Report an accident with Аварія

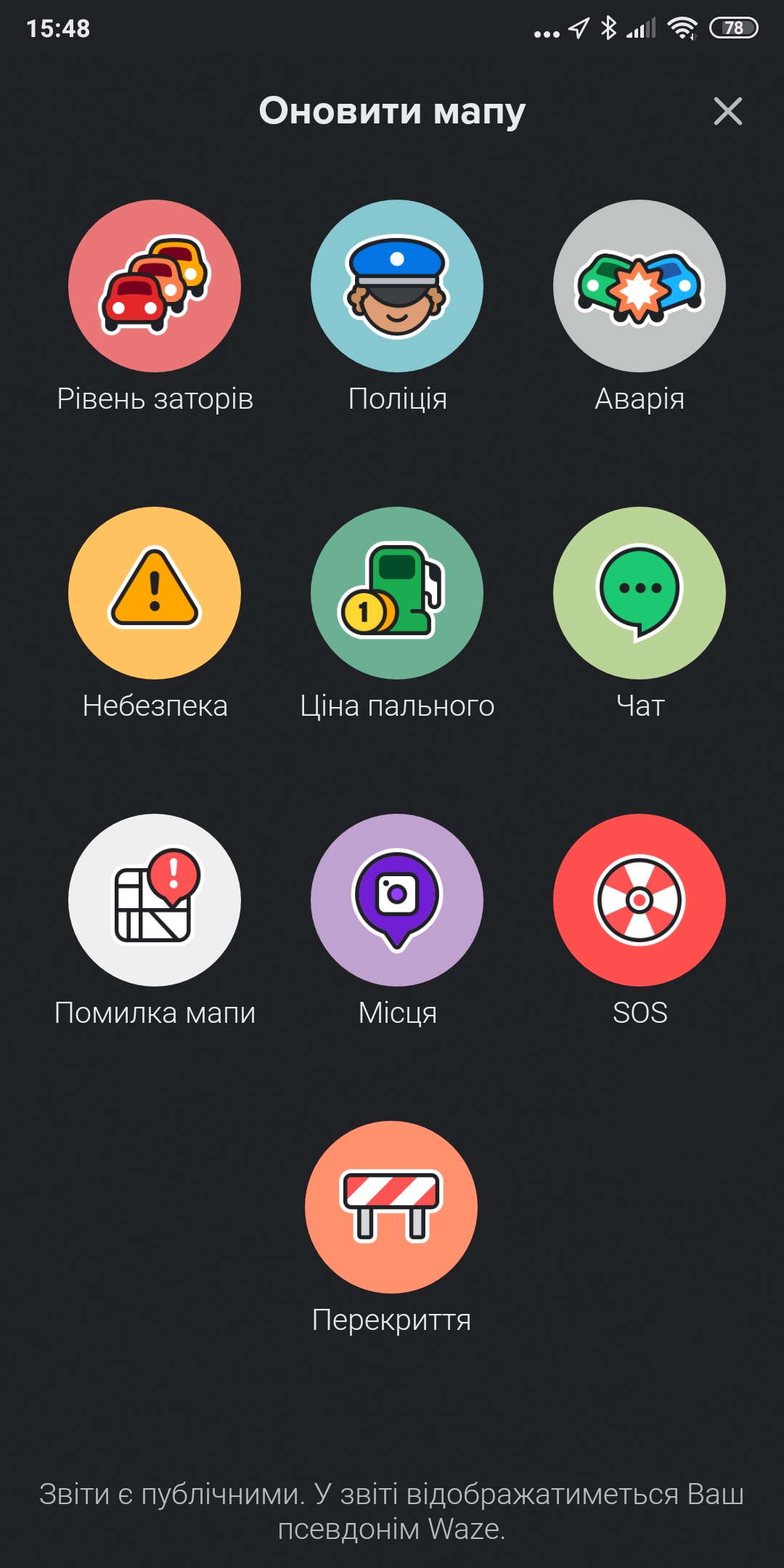[x=640, y=286]
